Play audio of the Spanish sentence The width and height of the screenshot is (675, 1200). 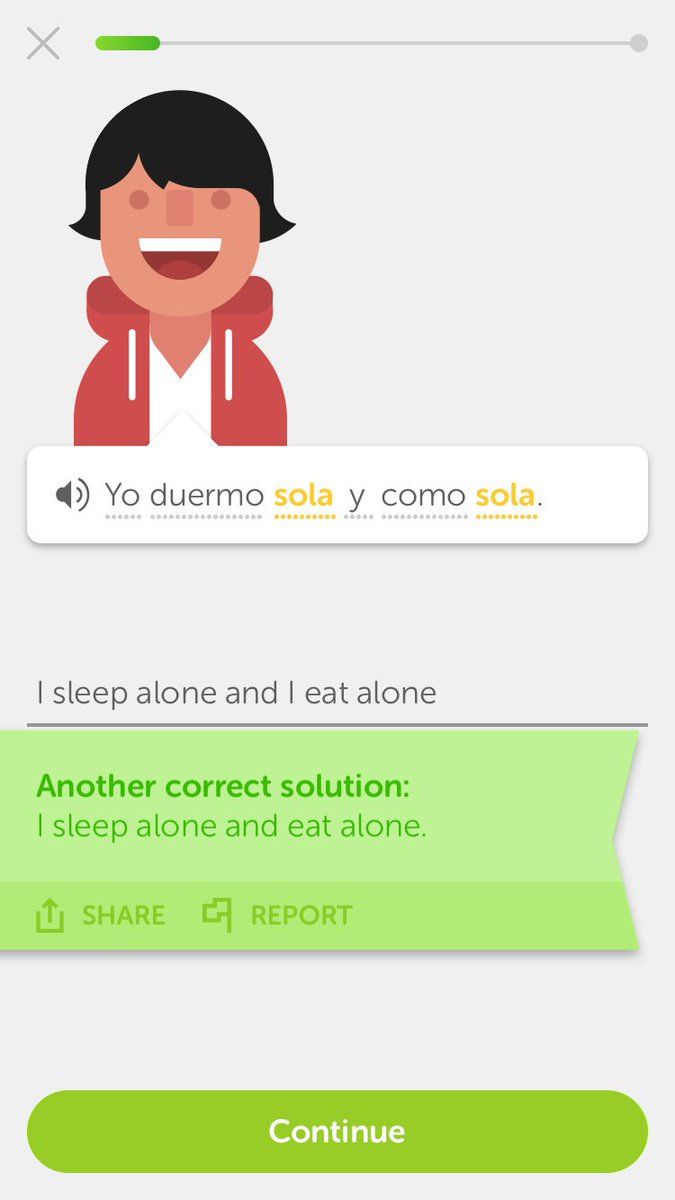pyautogui.click(x=73, y=495)
